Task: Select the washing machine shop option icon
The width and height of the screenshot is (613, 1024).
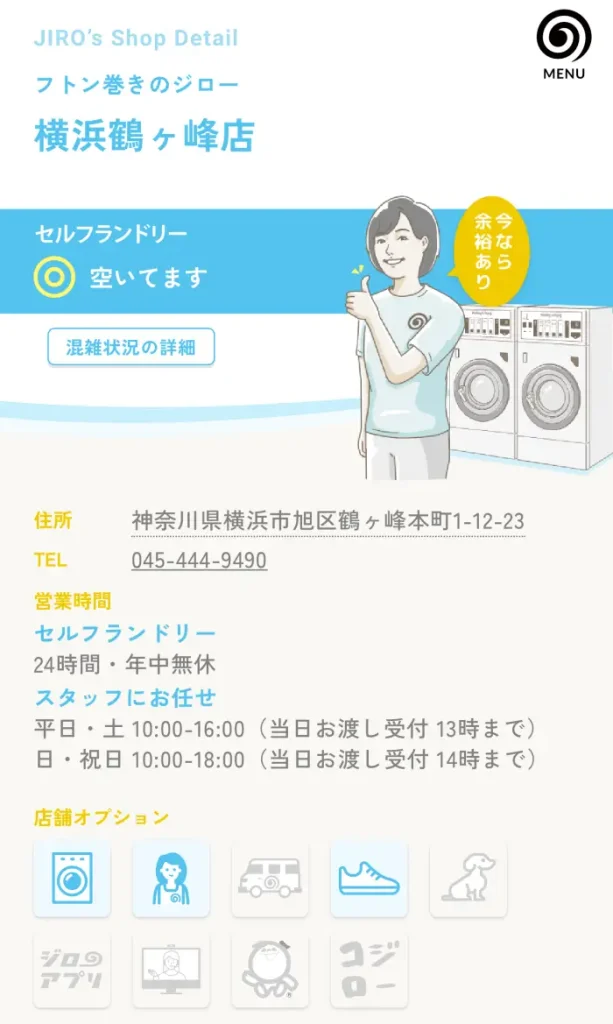Action: pos(72,879)
